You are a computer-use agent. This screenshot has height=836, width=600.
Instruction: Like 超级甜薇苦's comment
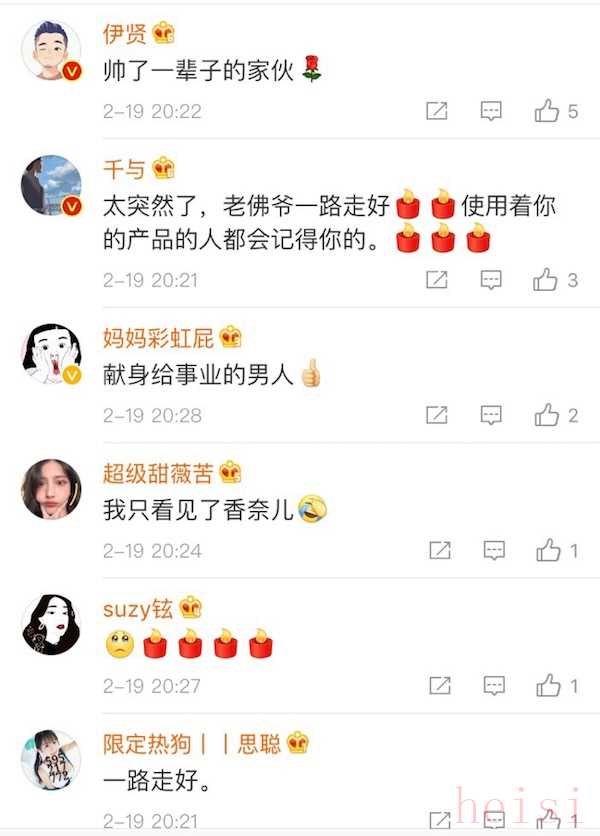point(549,549)
